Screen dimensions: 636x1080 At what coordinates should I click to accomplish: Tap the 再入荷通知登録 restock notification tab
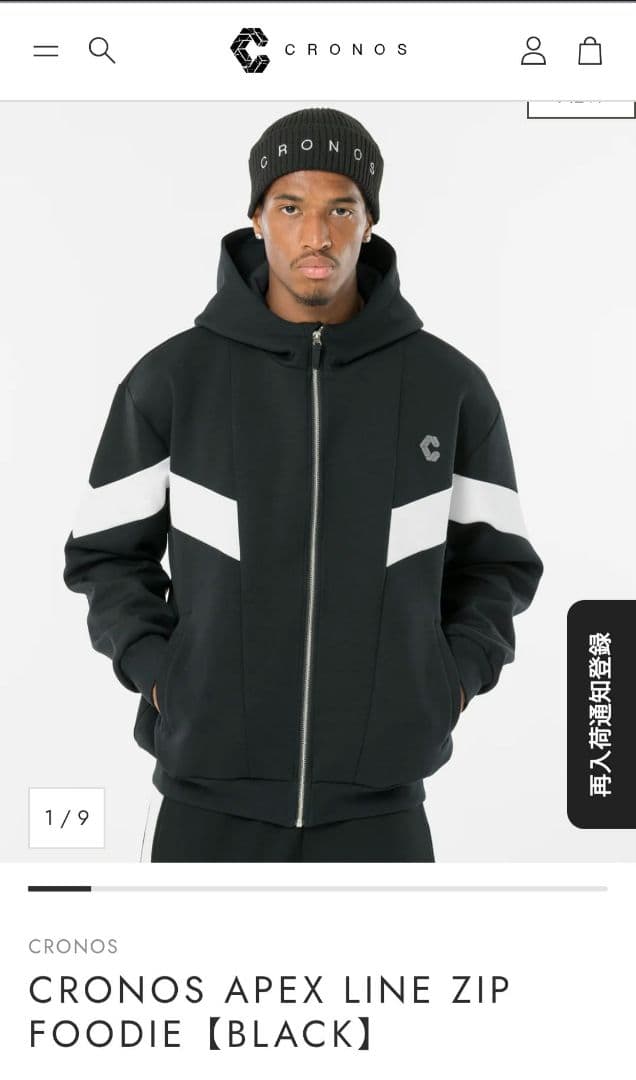point(601,714)
